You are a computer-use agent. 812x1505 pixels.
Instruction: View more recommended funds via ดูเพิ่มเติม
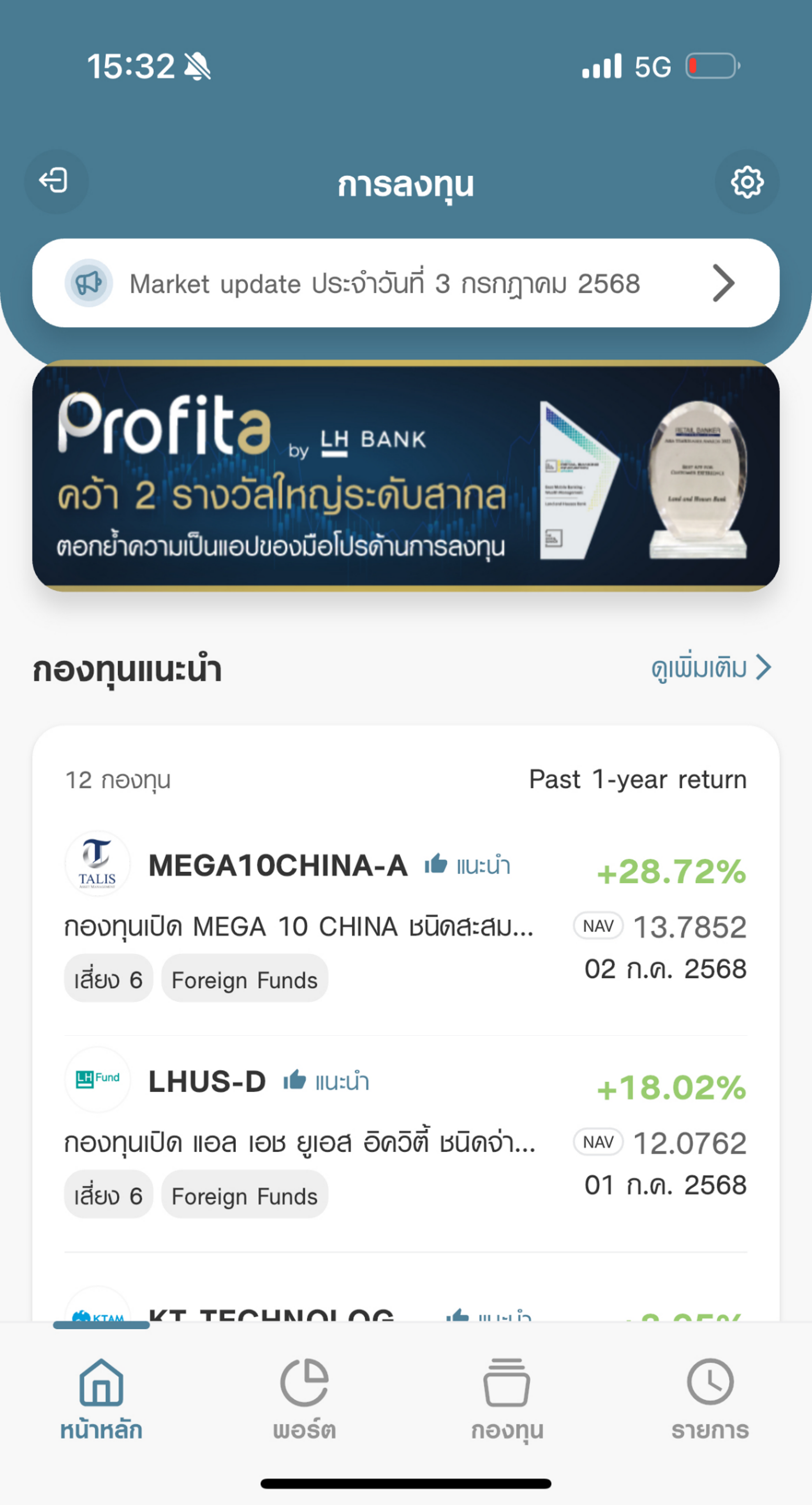(x=711, y=668)
